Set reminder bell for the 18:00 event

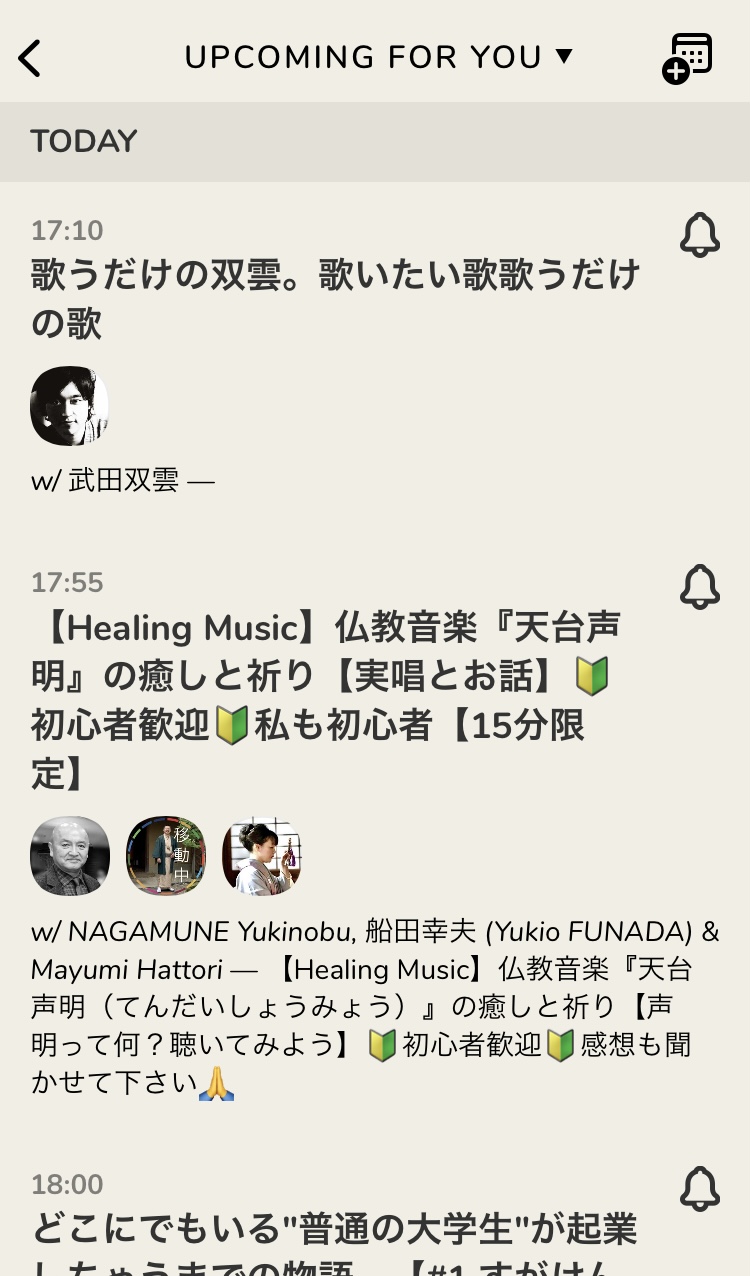coord(699,1189)
